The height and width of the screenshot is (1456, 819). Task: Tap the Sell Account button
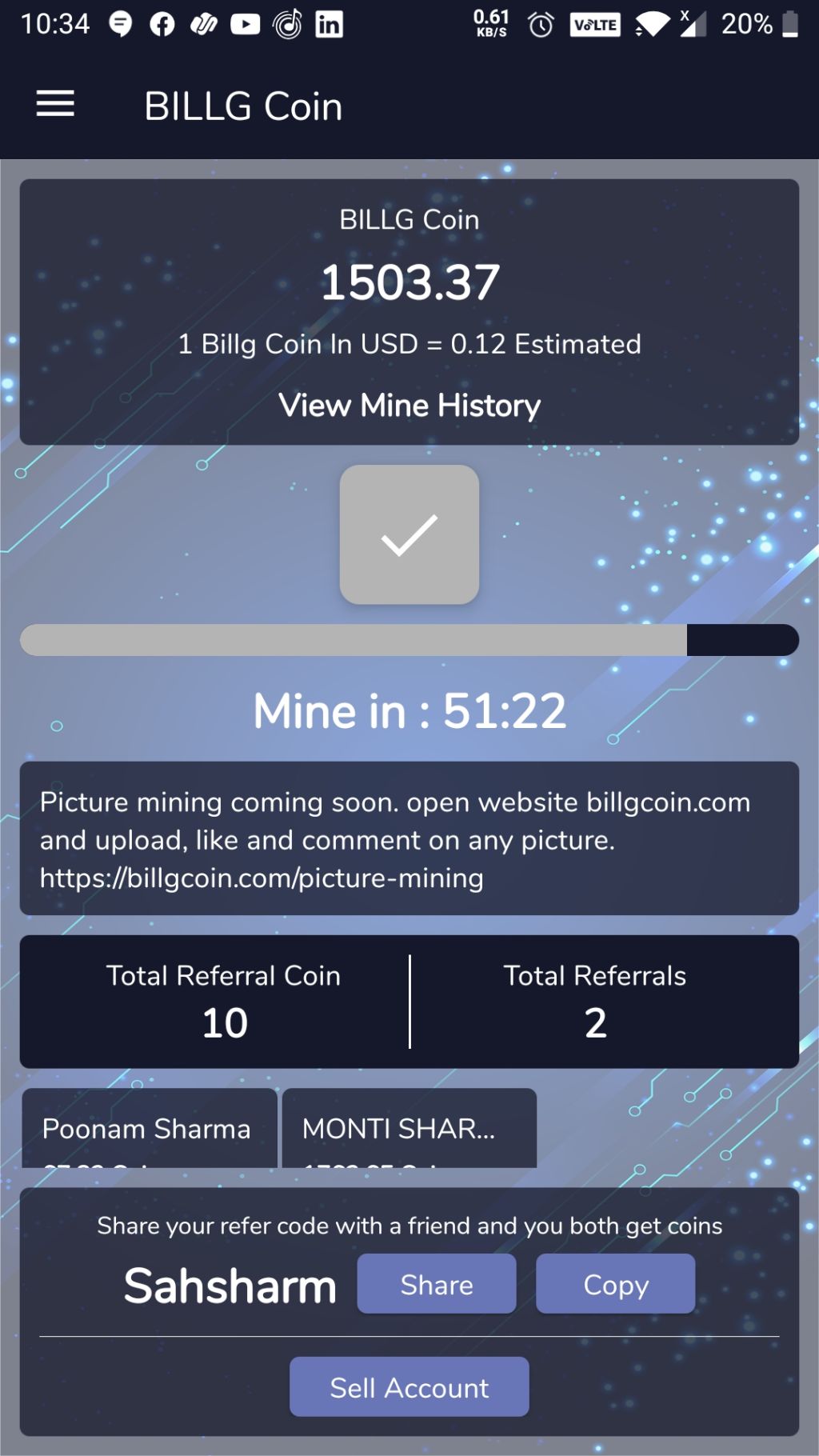pyautogui.click(x=409, y=1387)
